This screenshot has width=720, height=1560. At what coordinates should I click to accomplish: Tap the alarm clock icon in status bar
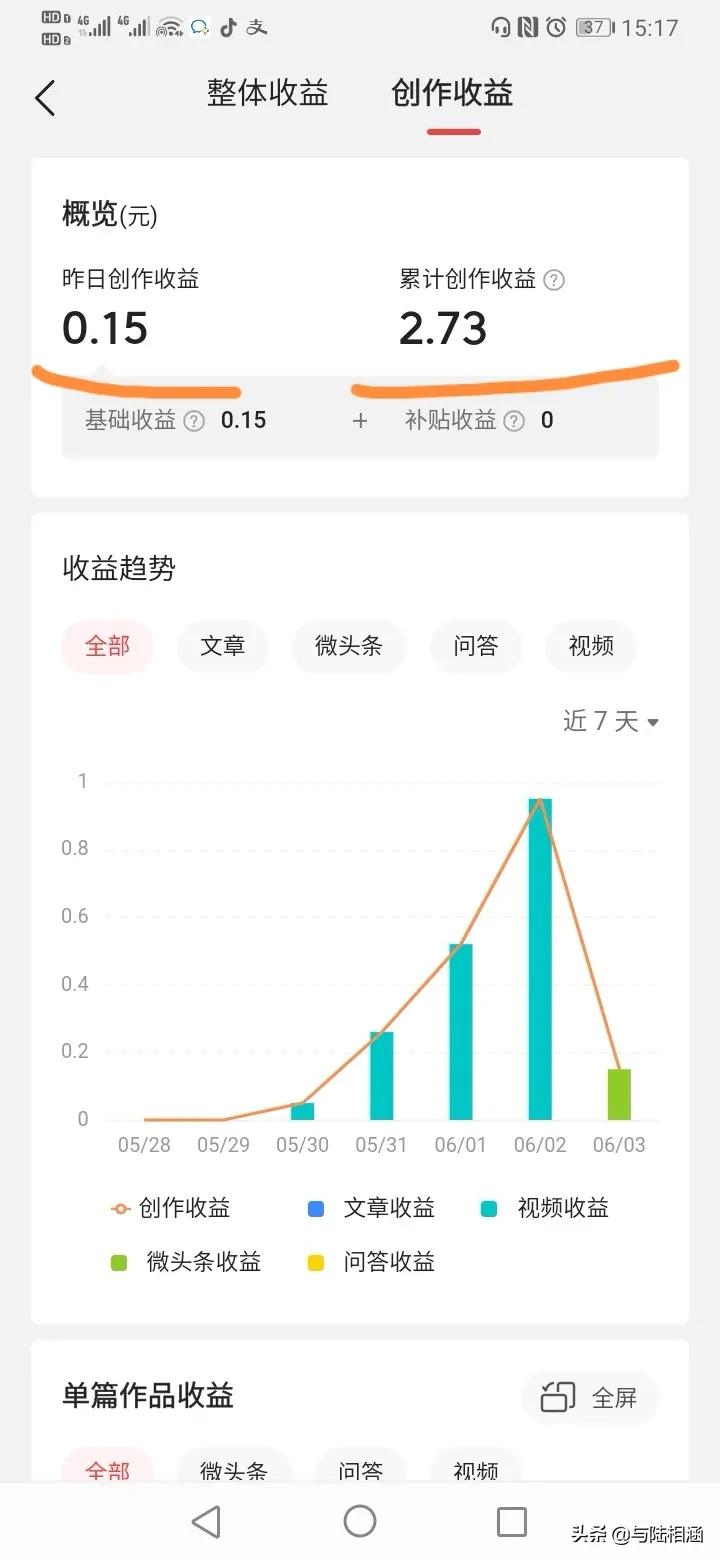point(556,27)
